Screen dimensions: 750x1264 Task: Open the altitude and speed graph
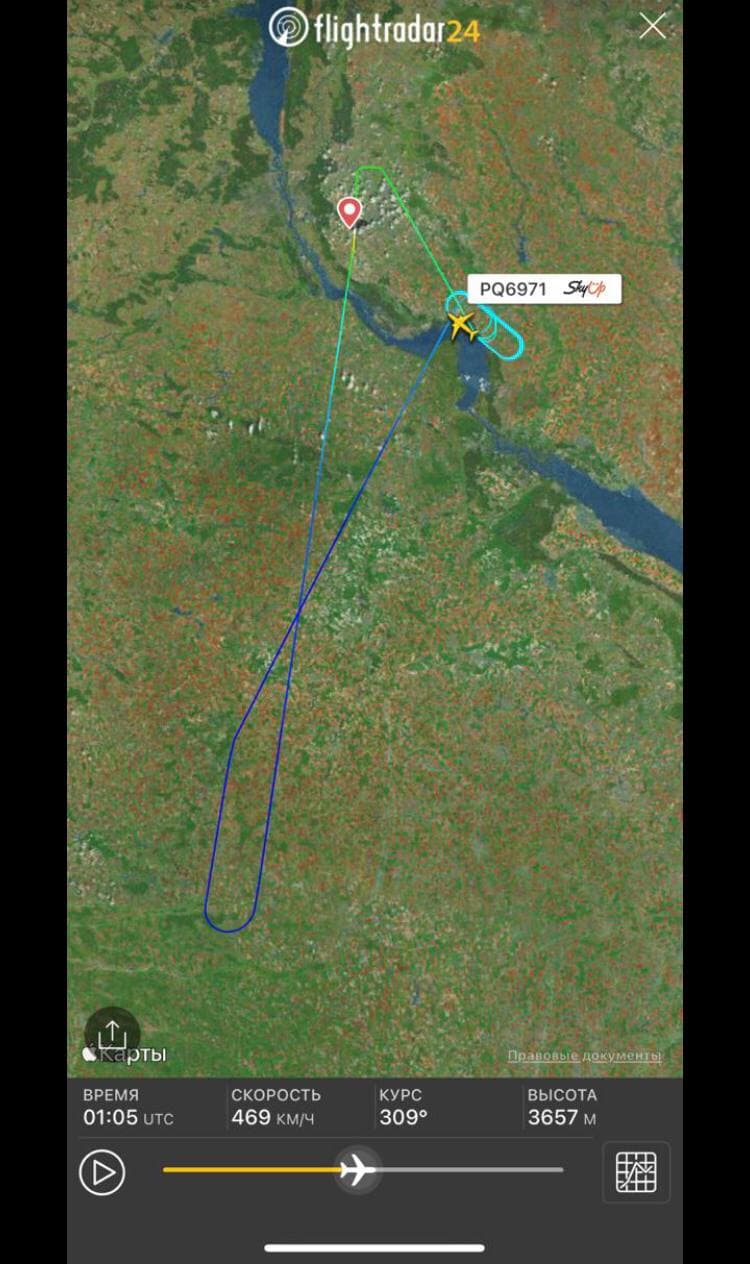(636, 1172)
